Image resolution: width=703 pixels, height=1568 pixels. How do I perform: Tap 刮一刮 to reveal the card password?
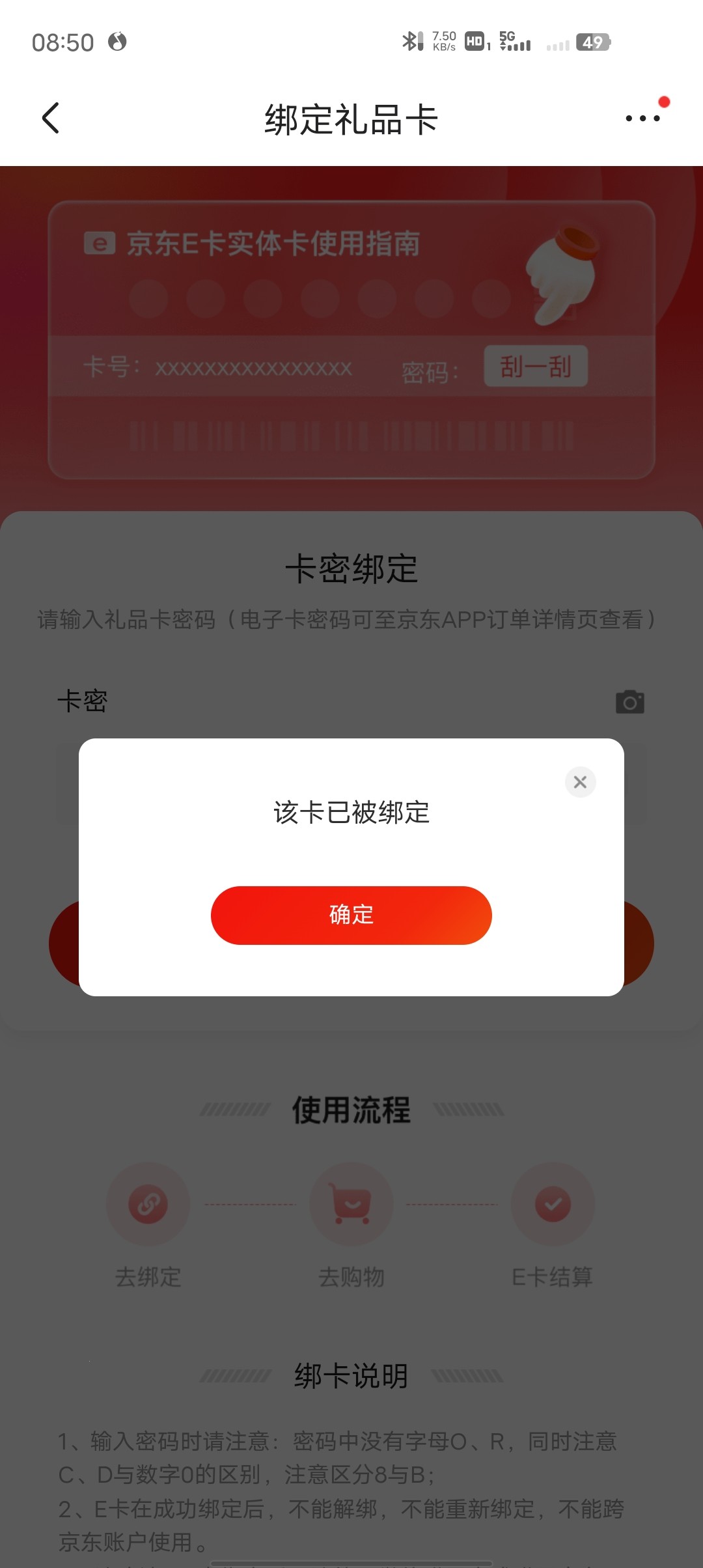pos(535,367)
